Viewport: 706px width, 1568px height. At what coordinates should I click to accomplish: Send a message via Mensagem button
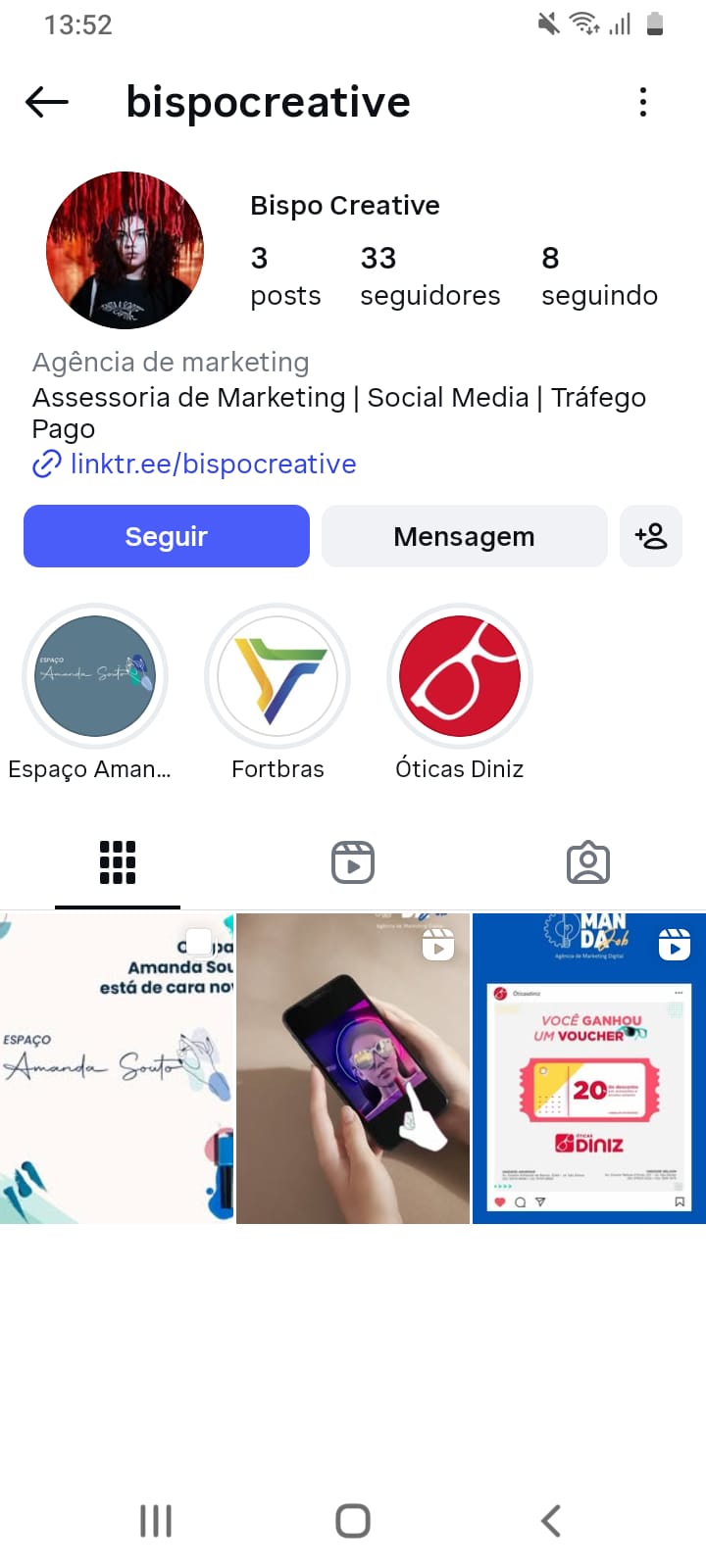pyautogui.click(x=464, y=536)
